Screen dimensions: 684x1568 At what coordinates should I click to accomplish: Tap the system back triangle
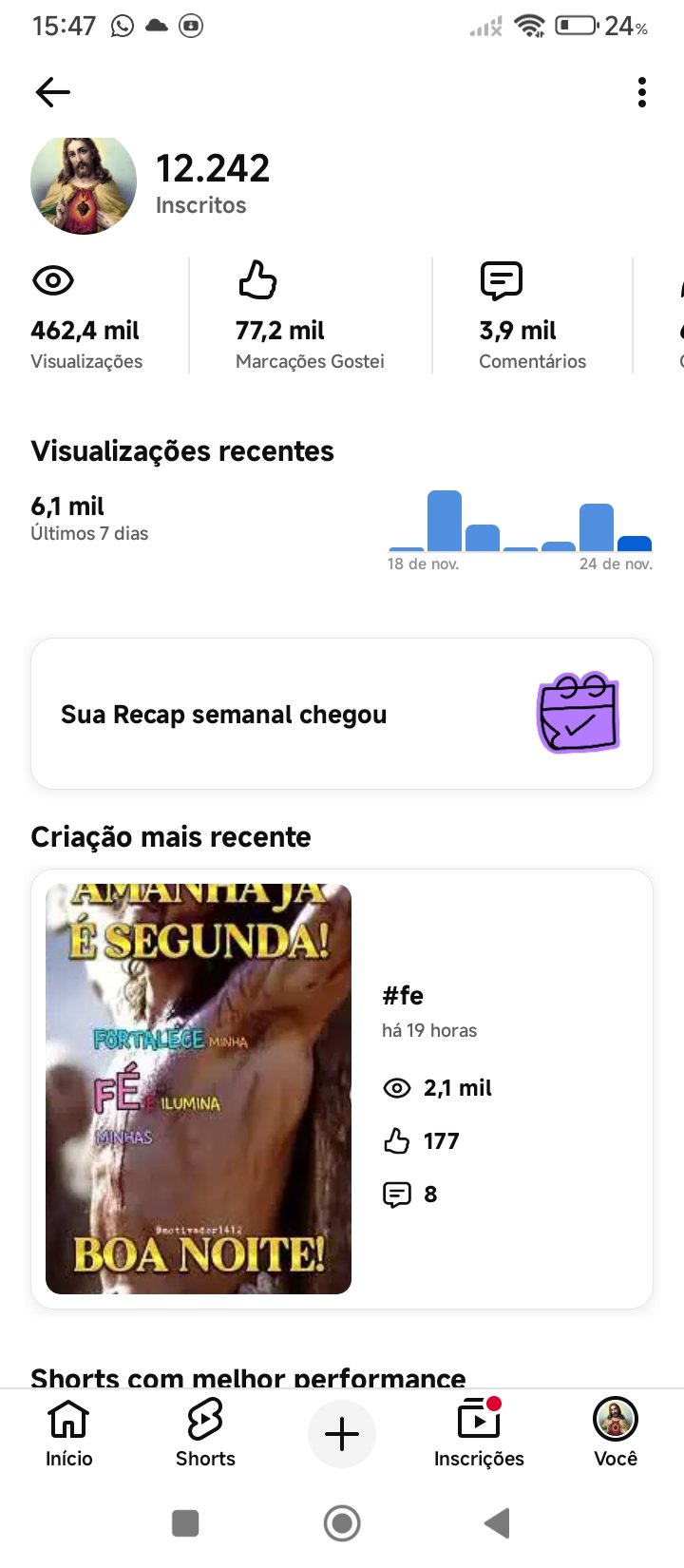pos(497,1523)
